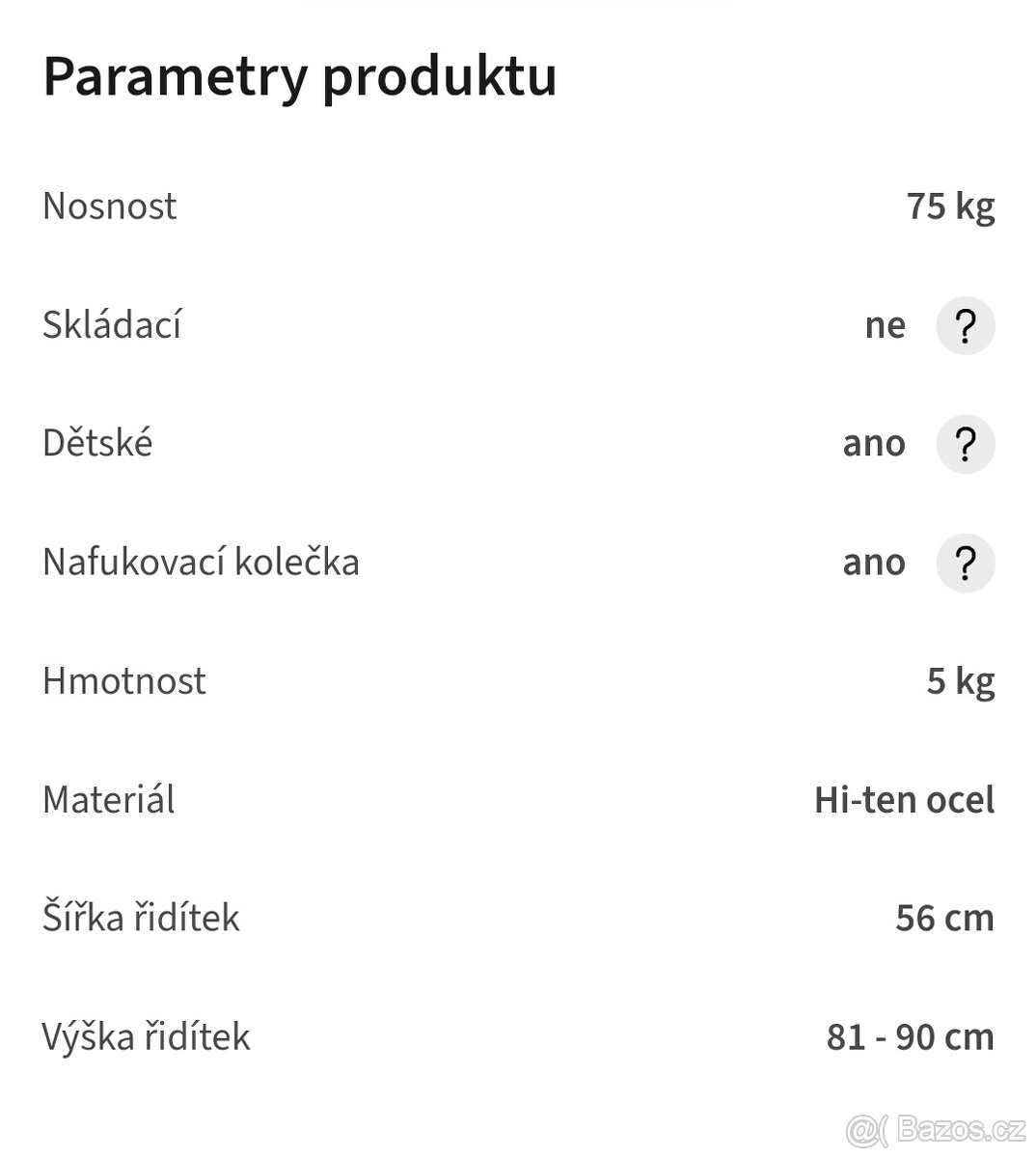Click the circular help icon in Dětské row

coord(965,443)
